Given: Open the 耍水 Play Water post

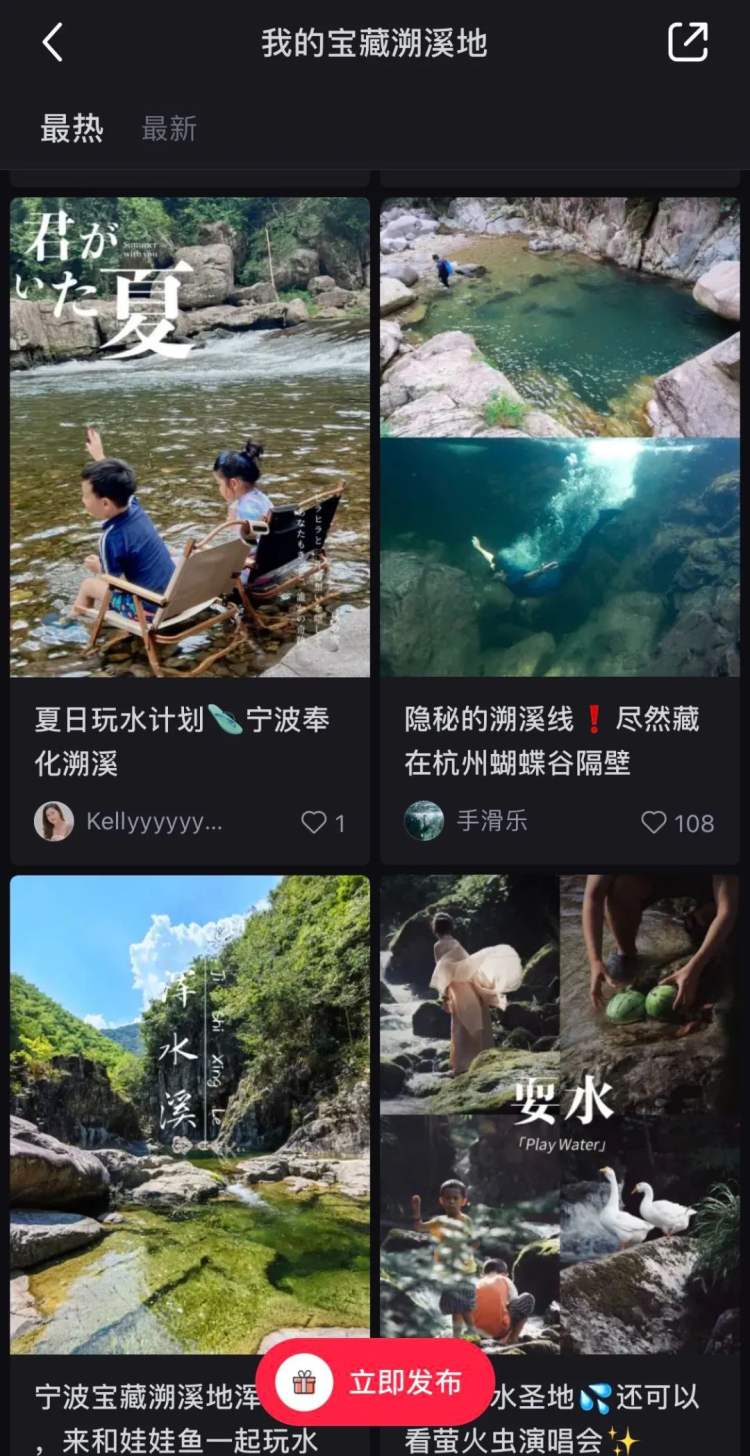Looking at the screenshot, I should [560, 1114].
